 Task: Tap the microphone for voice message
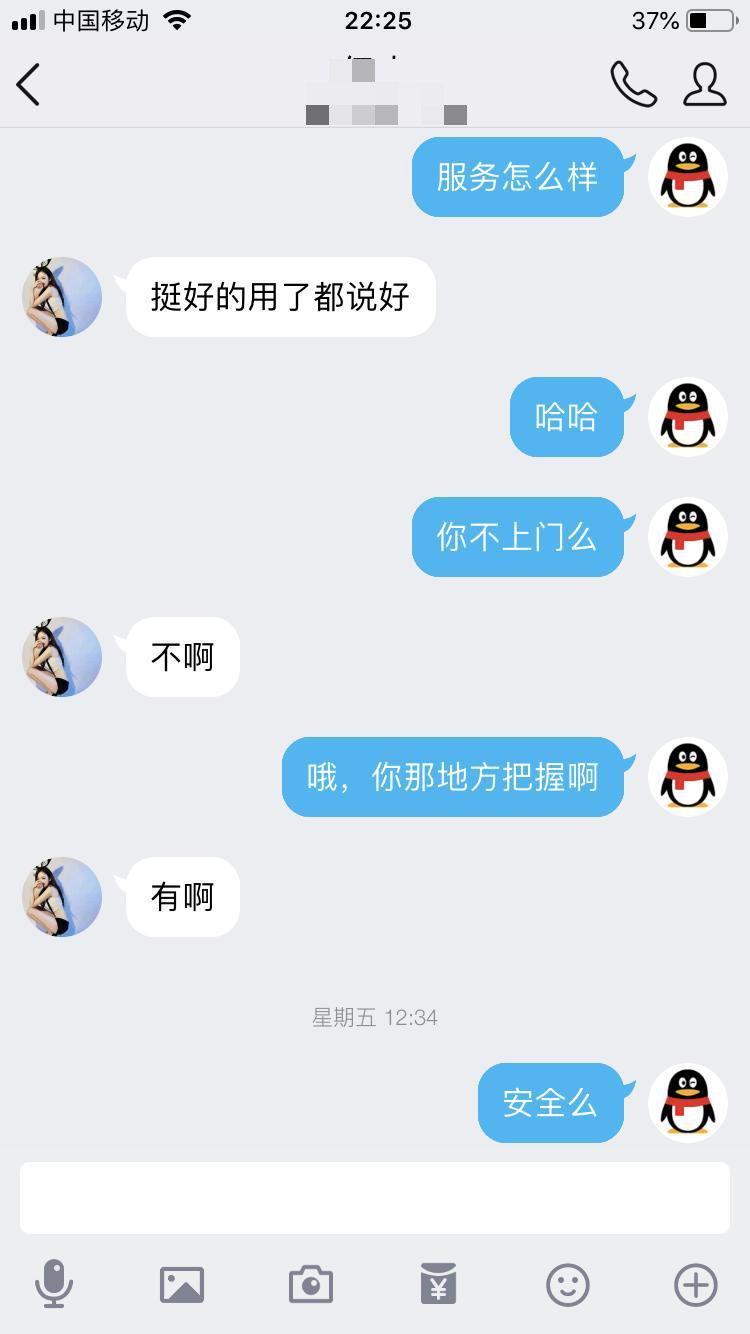54,1284
